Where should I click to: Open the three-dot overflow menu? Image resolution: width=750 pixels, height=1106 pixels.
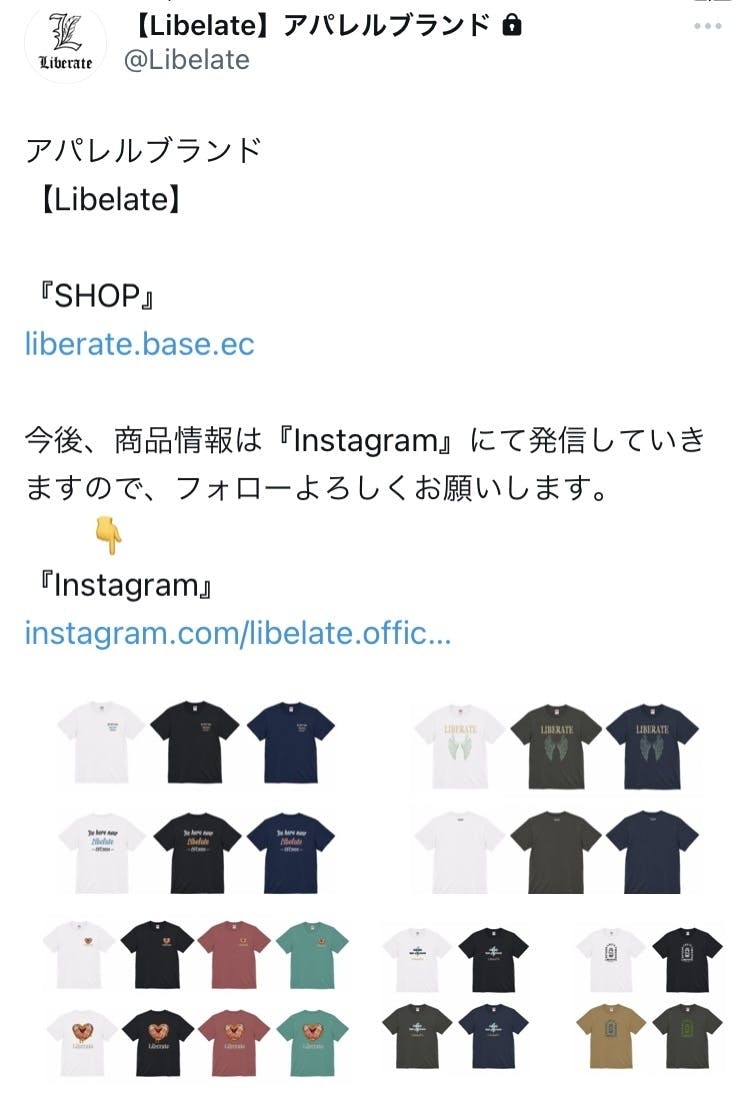tap(707, 26)
